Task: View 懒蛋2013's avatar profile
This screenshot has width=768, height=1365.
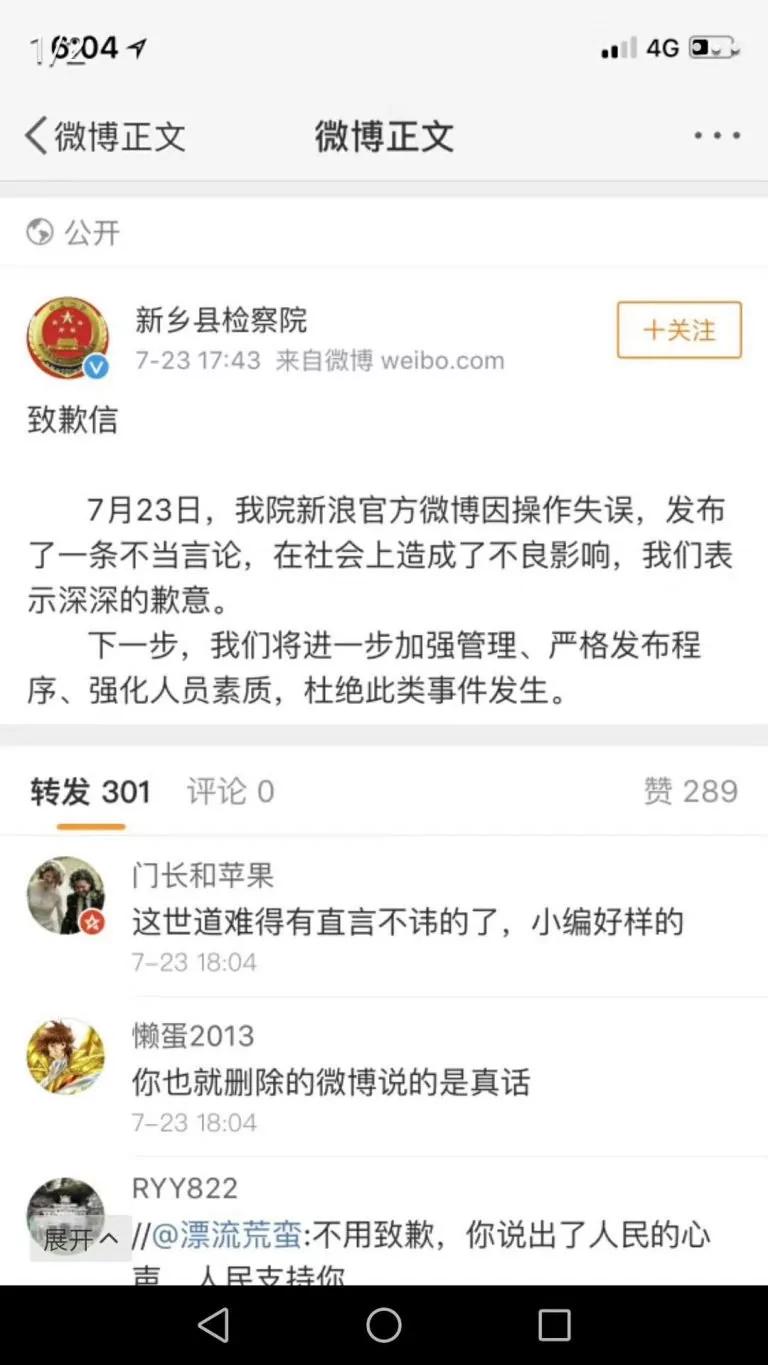Action: (x=66, y=1057)
